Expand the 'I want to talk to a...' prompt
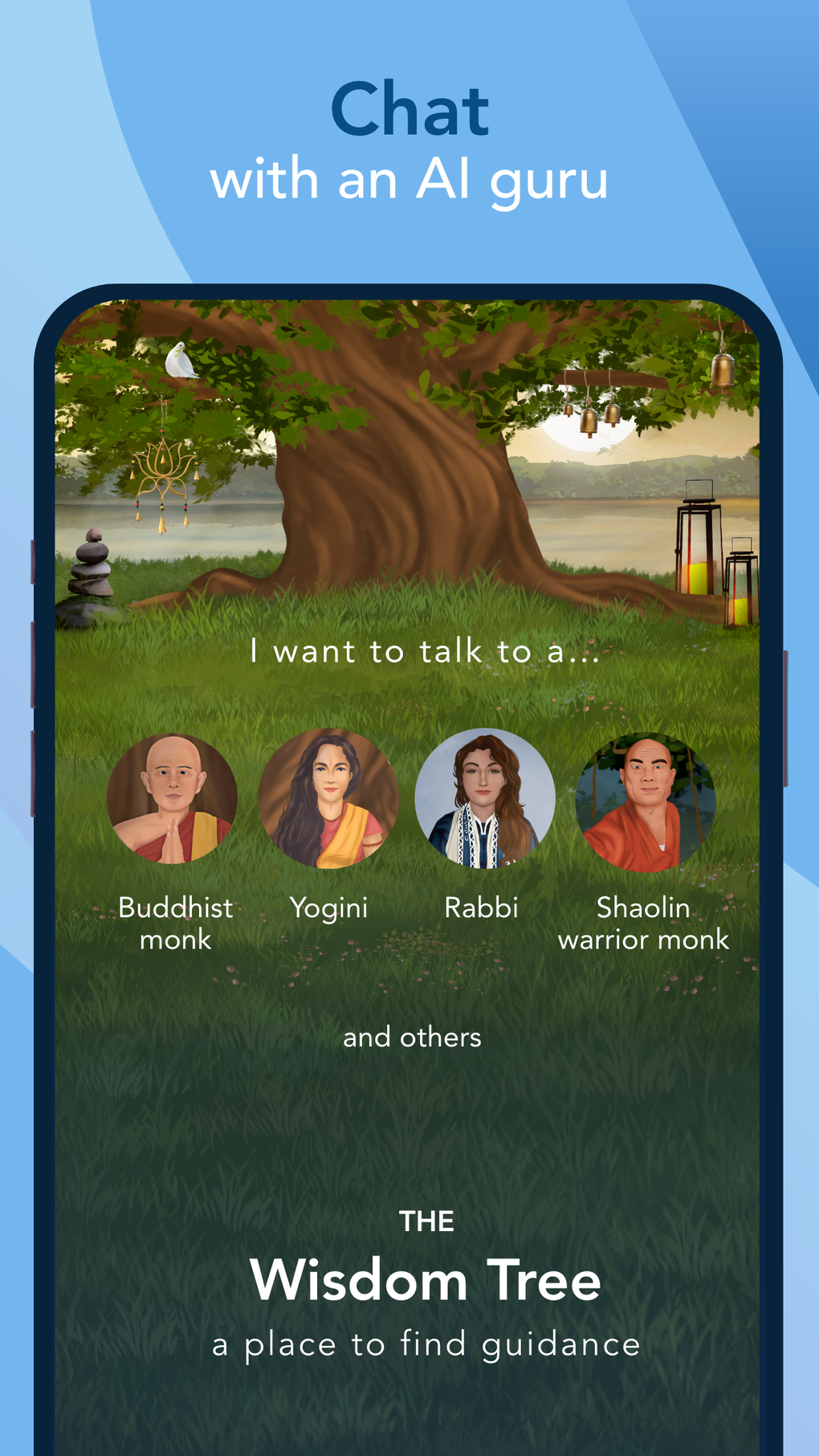The width and height of the screenshot is (819, 1456). tap(424, 652)
